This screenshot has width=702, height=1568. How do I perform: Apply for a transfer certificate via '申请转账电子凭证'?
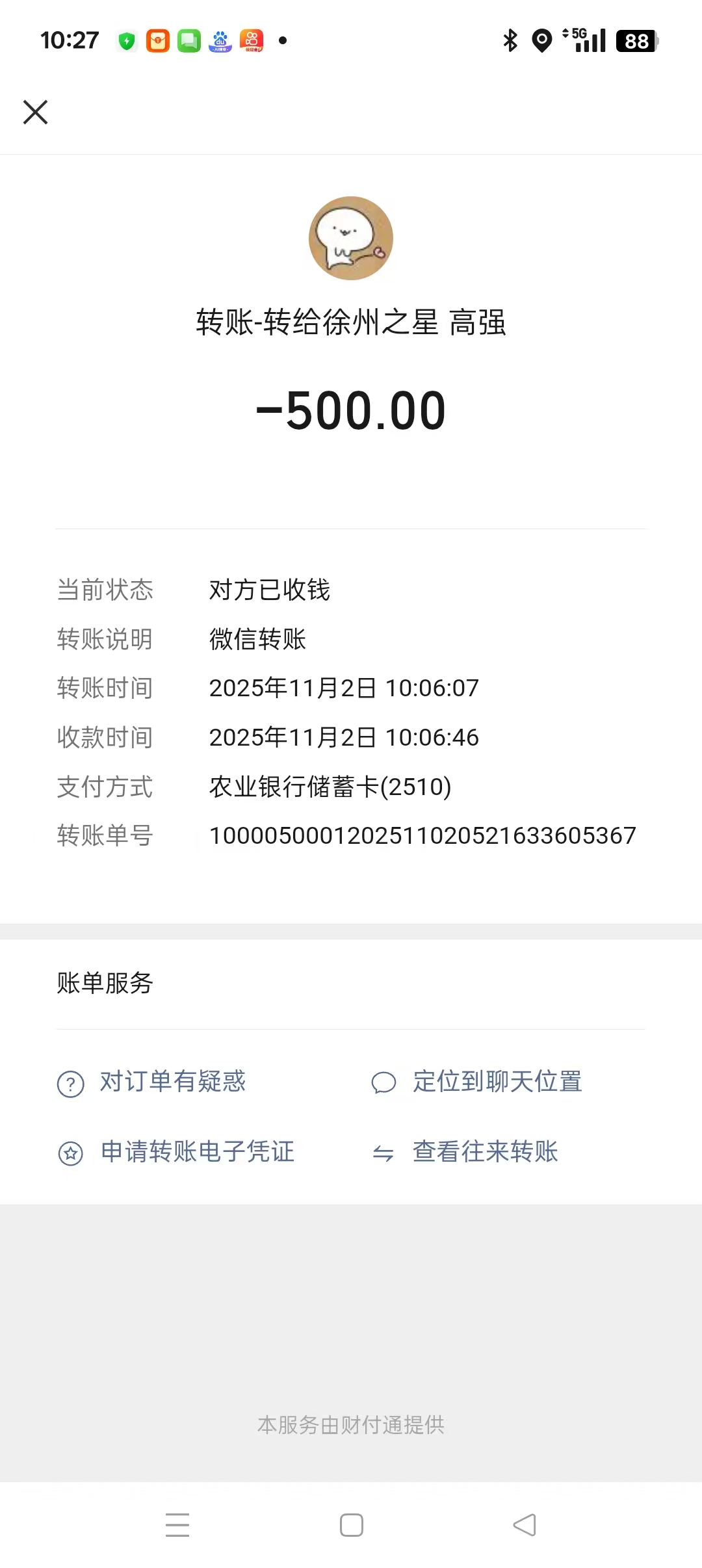point(197,1152)
